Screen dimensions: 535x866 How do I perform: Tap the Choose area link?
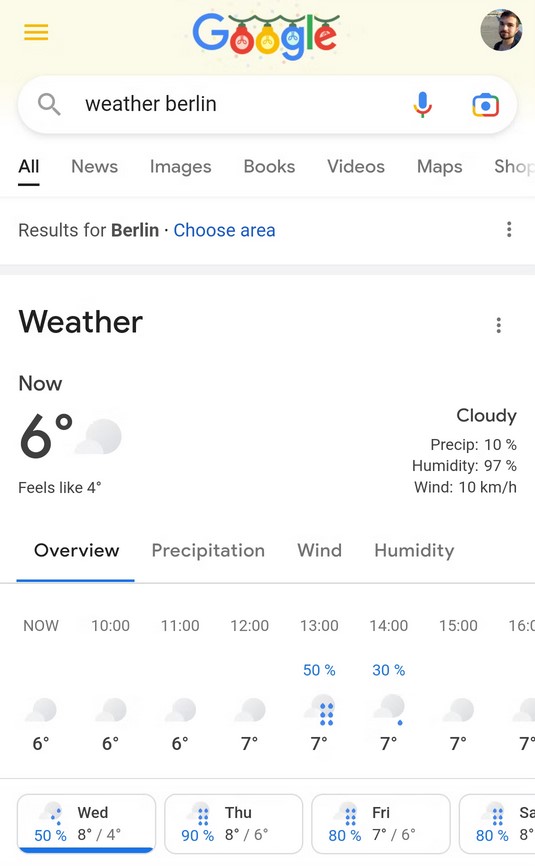coord(224,230)
